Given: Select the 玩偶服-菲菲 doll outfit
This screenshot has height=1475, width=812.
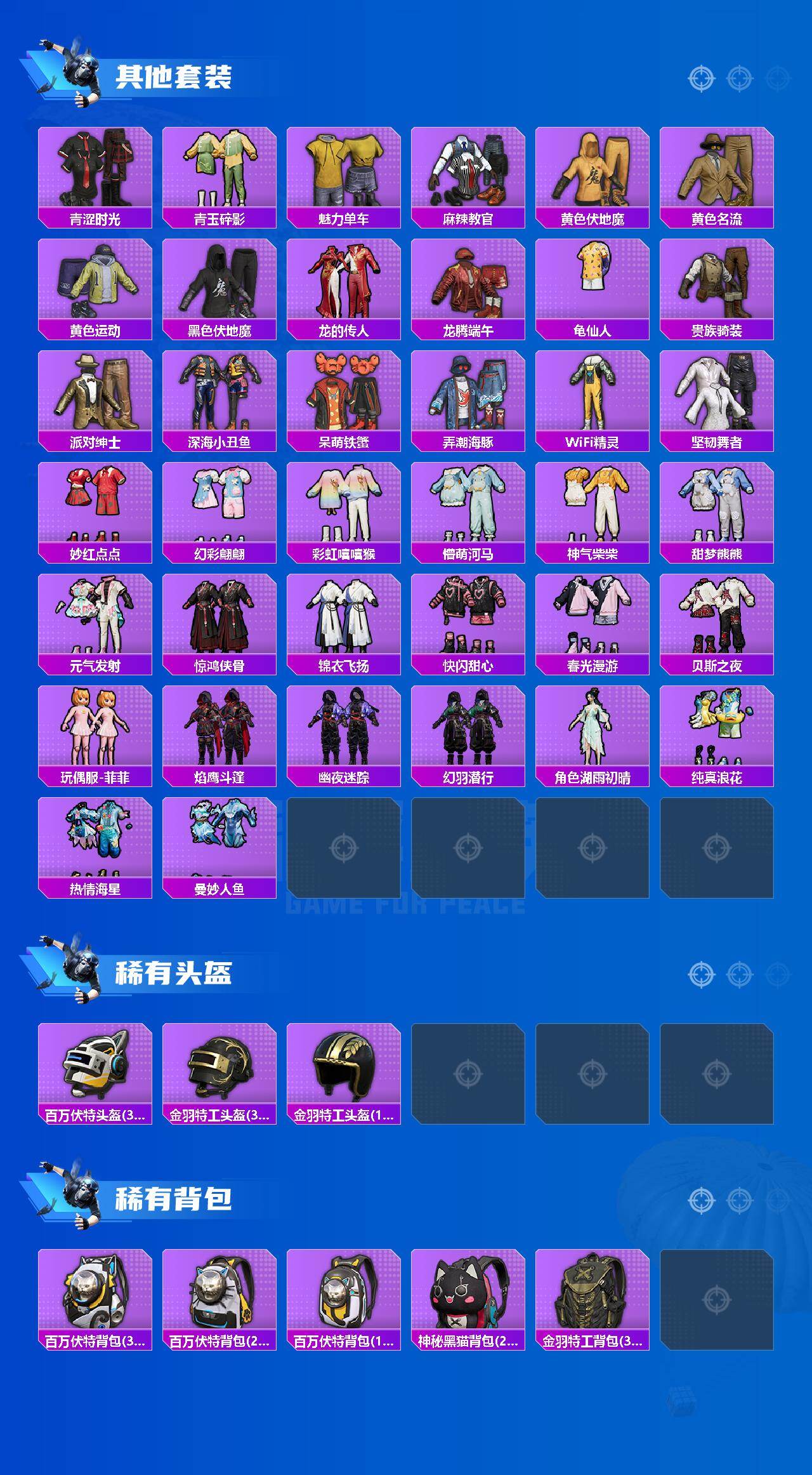Looking at the screenshot, I should (x=94, y=733).
